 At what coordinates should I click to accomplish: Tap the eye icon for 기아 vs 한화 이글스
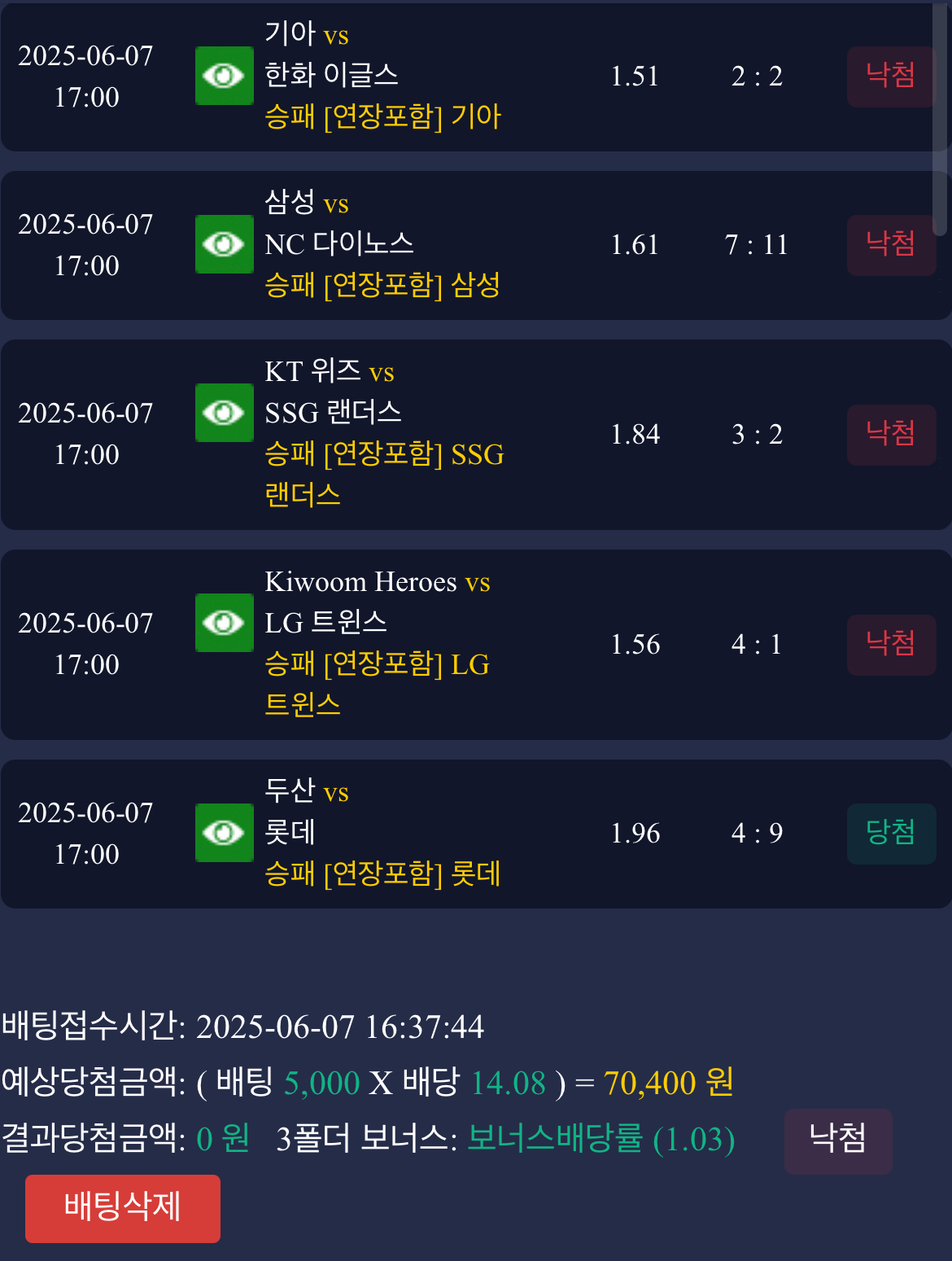224,76
